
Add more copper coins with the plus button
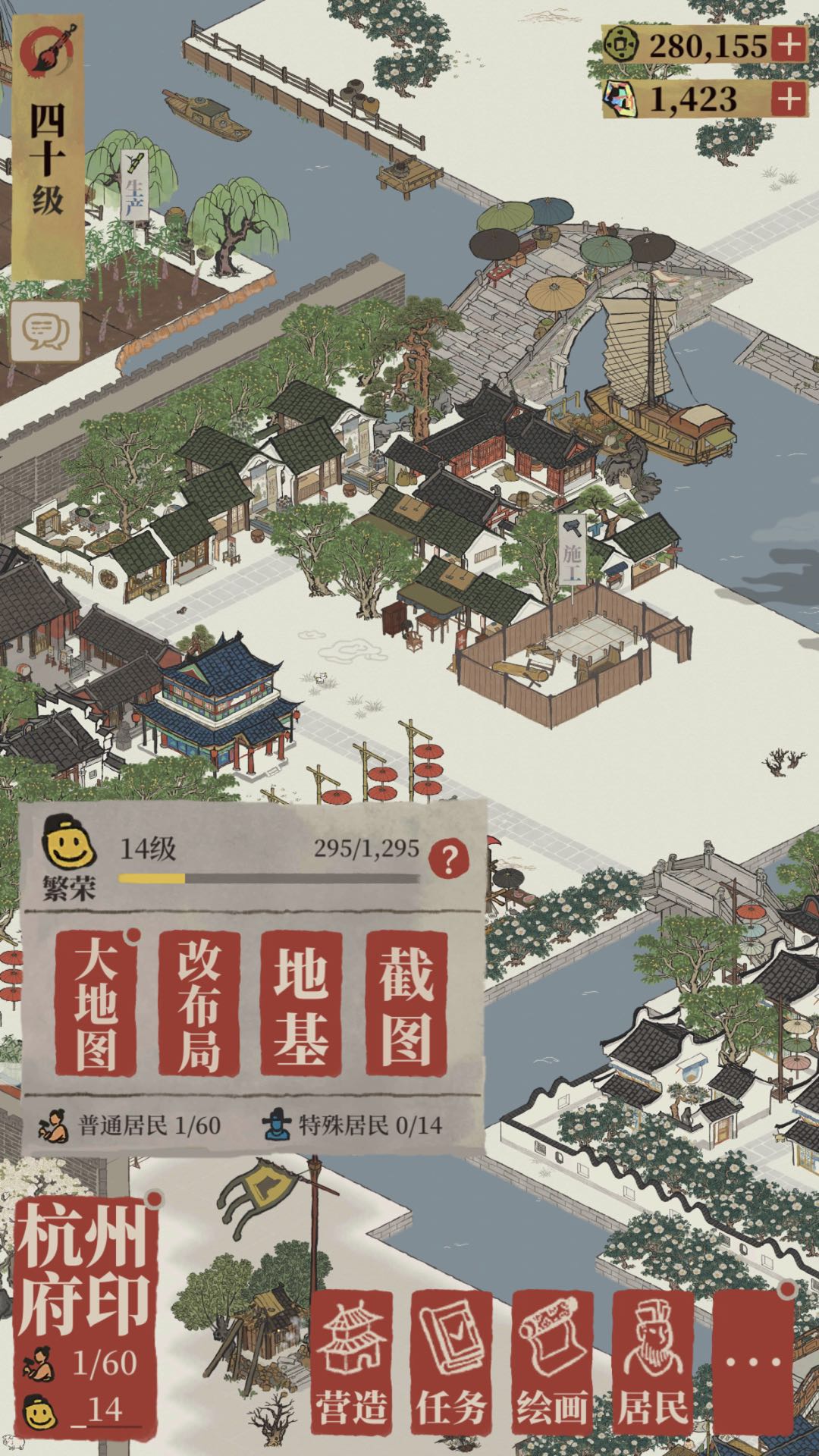click(789, 45)
